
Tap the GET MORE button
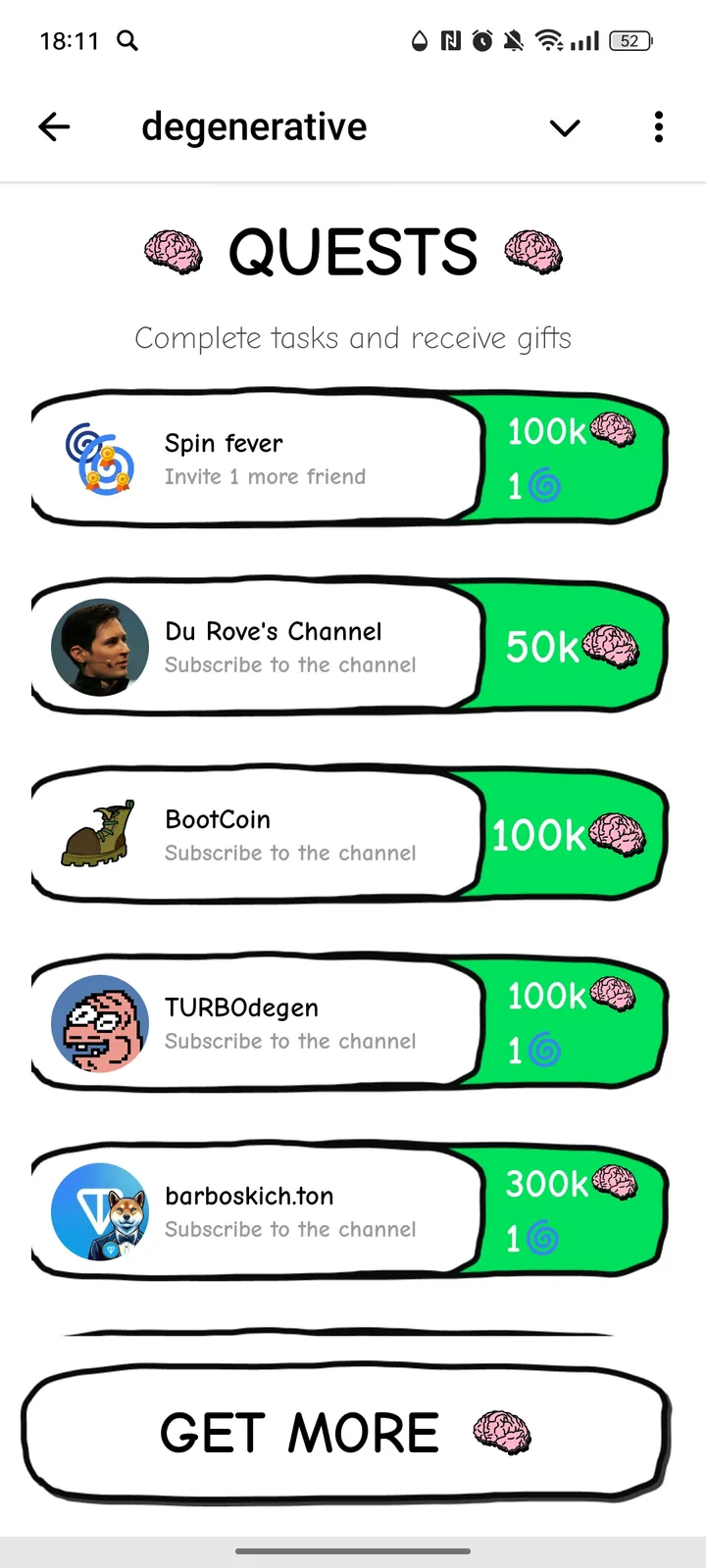(x=345, y=1433)
